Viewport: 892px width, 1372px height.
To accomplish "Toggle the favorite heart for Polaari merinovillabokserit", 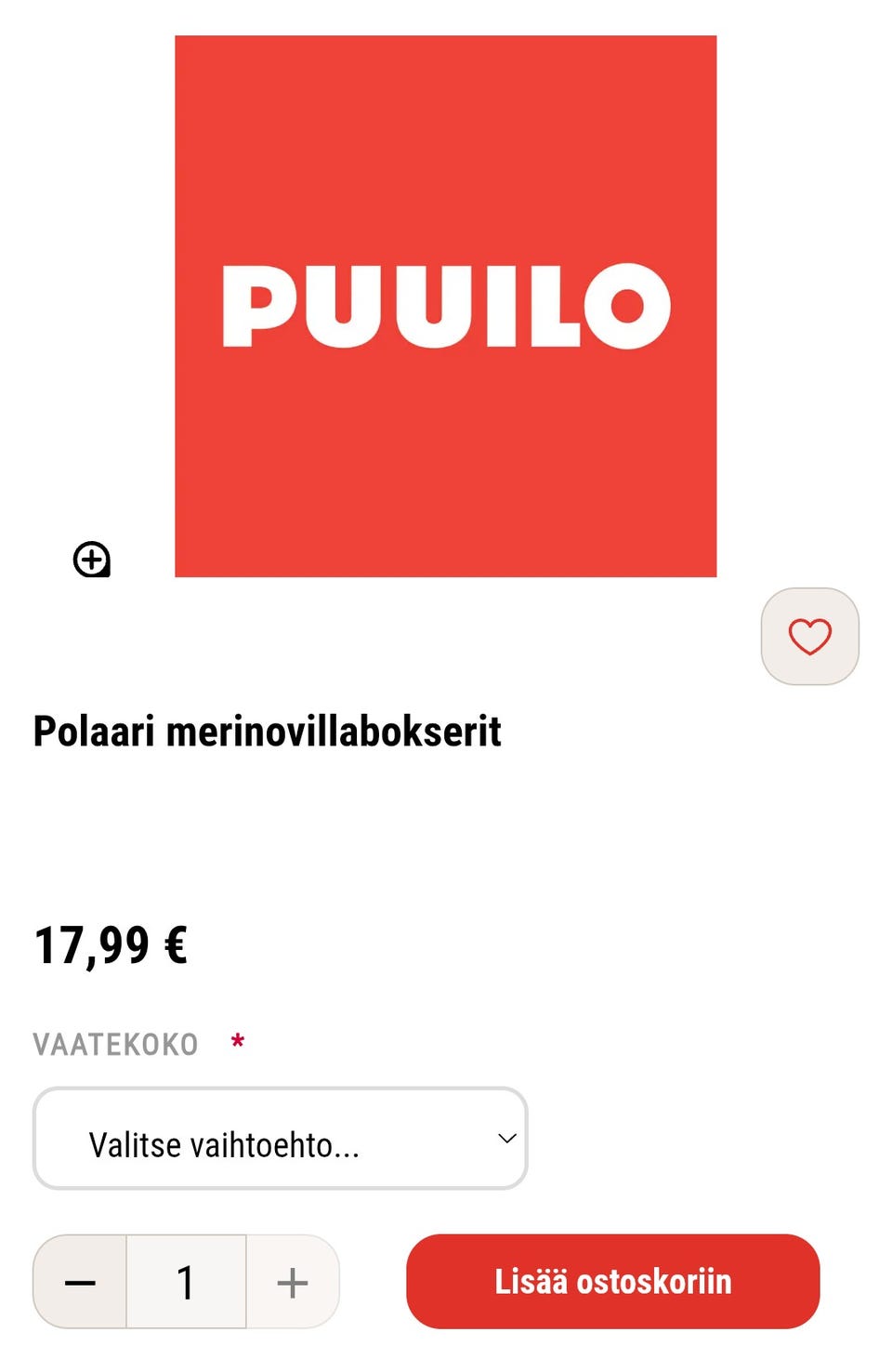I will [x=809, y=638].
